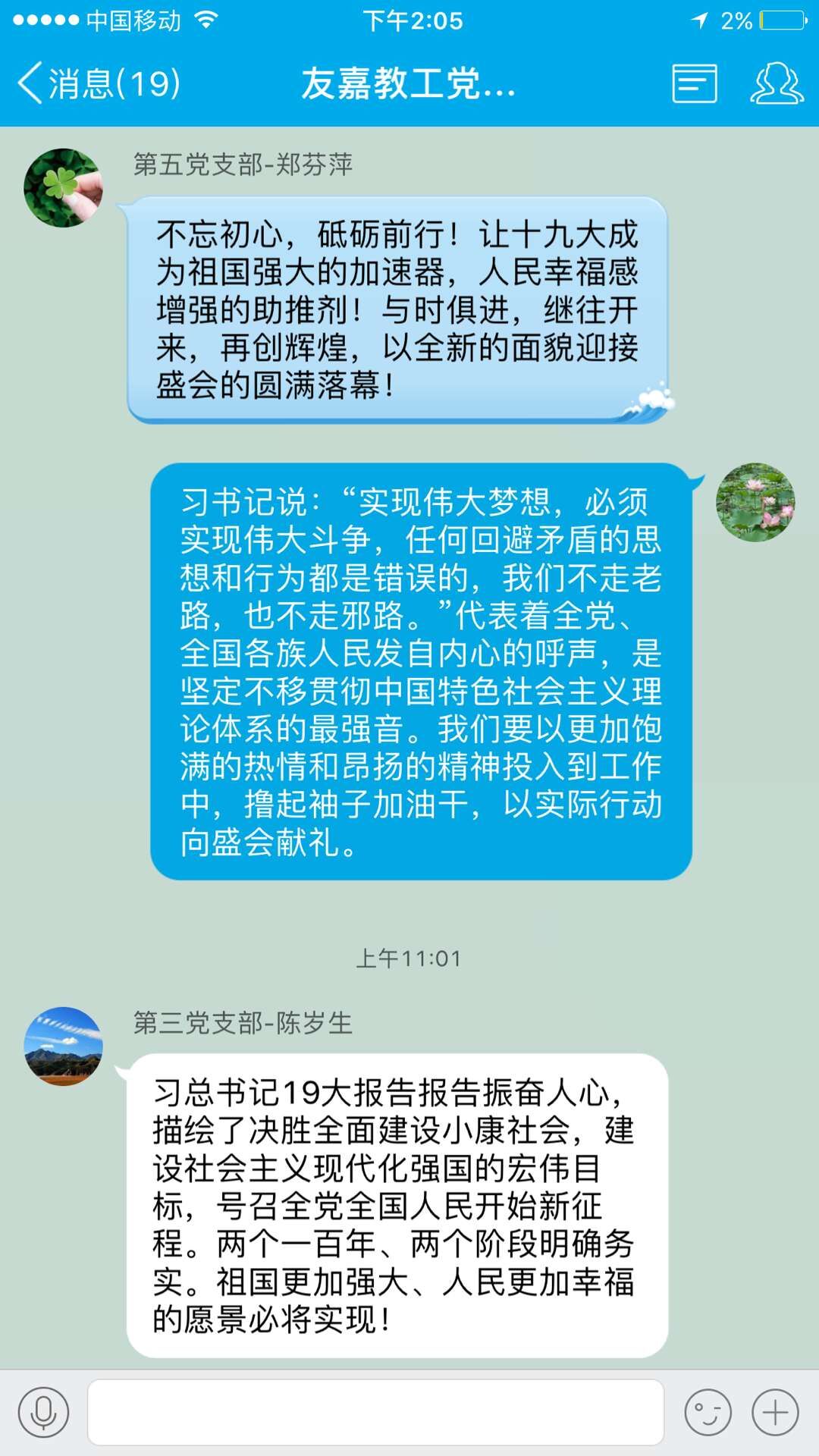Open 郑芬萍's clover profile avatar
This screenshot has height=1456, width=819.
[63, 188]
